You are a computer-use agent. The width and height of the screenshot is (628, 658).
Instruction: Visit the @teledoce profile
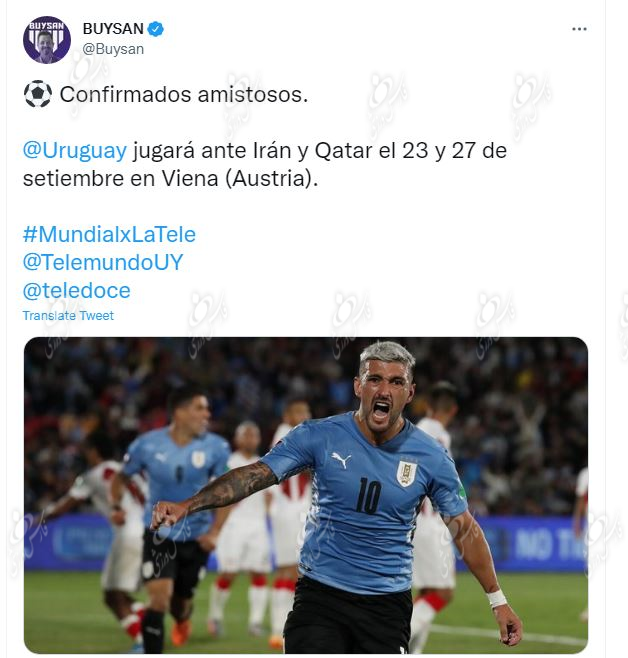coord(76,291)
